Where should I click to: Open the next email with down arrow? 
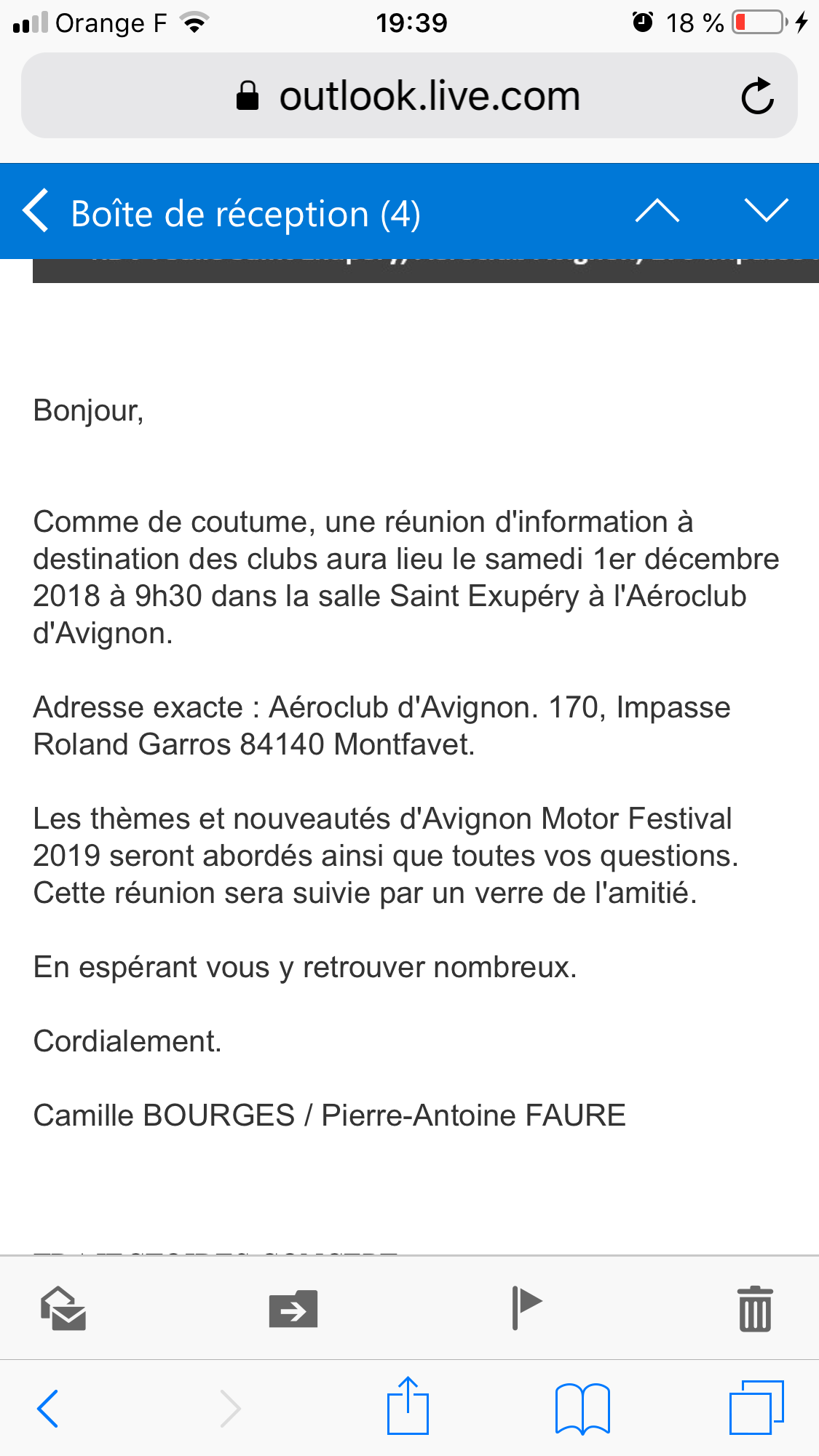pos(766,211)
